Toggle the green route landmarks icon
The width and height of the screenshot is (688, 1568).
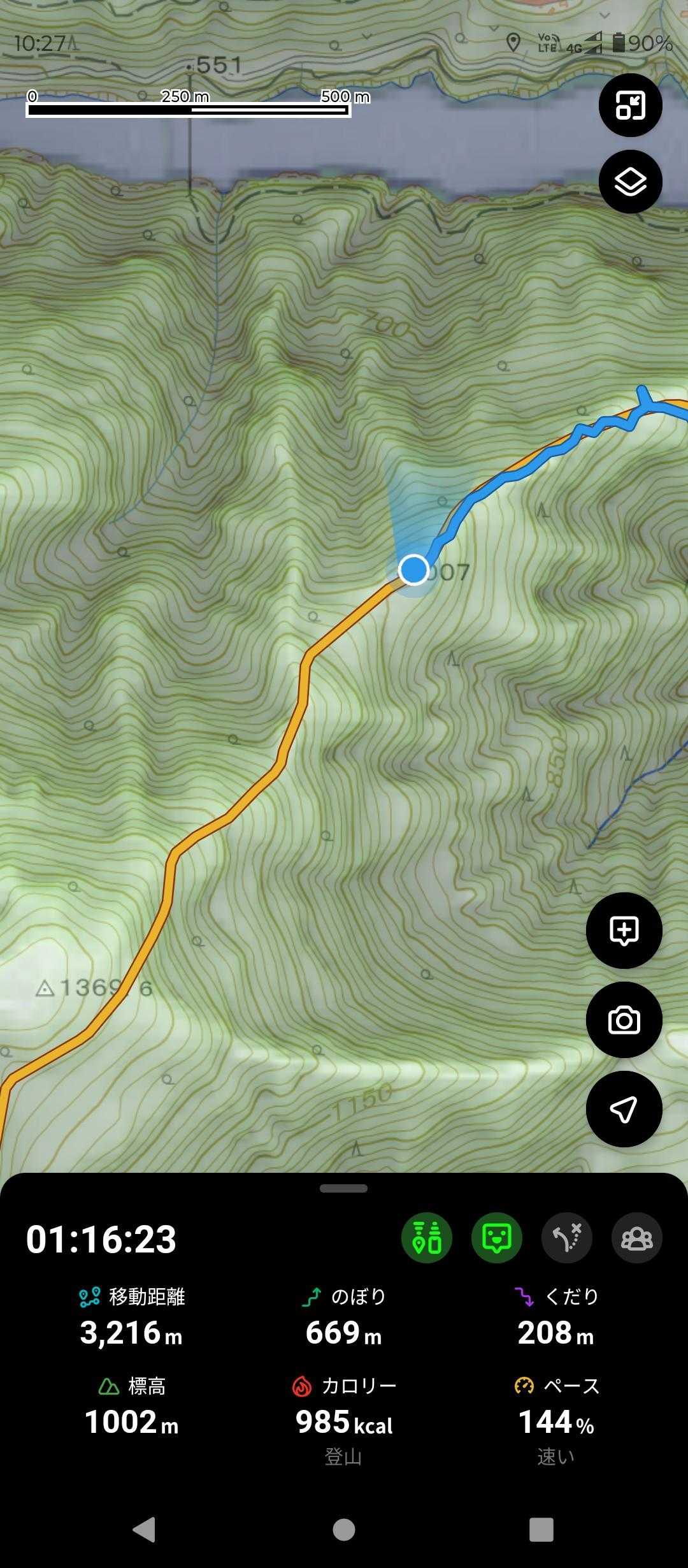[x=427, y=1238]
